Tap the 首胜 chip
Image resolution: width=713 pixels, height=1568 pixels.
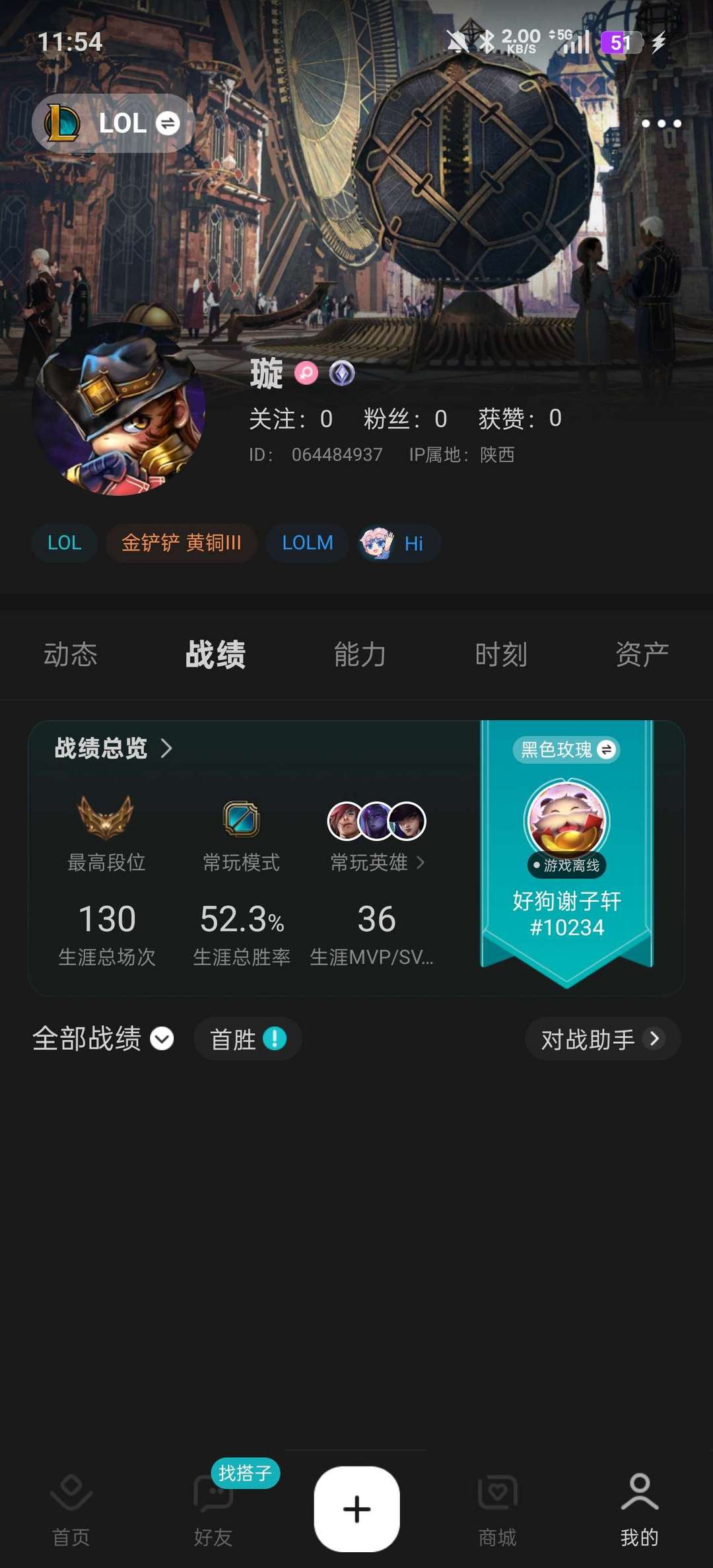pyautogui.click(x=248, y=1039)
